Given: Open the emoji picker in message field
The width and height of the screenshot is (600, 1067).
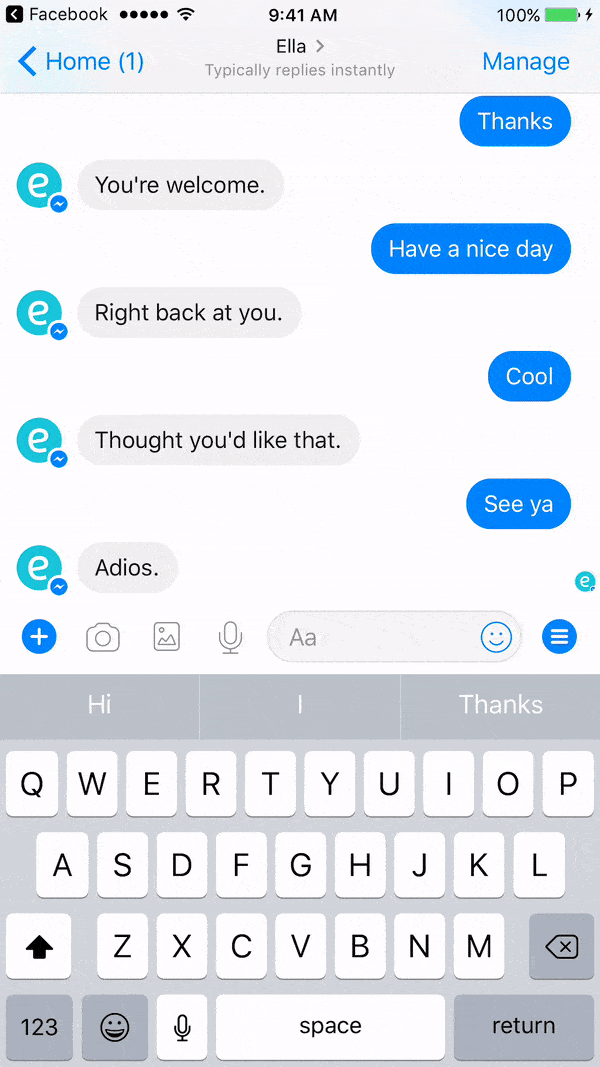Looking at the screenshot, I should (496, 636).
